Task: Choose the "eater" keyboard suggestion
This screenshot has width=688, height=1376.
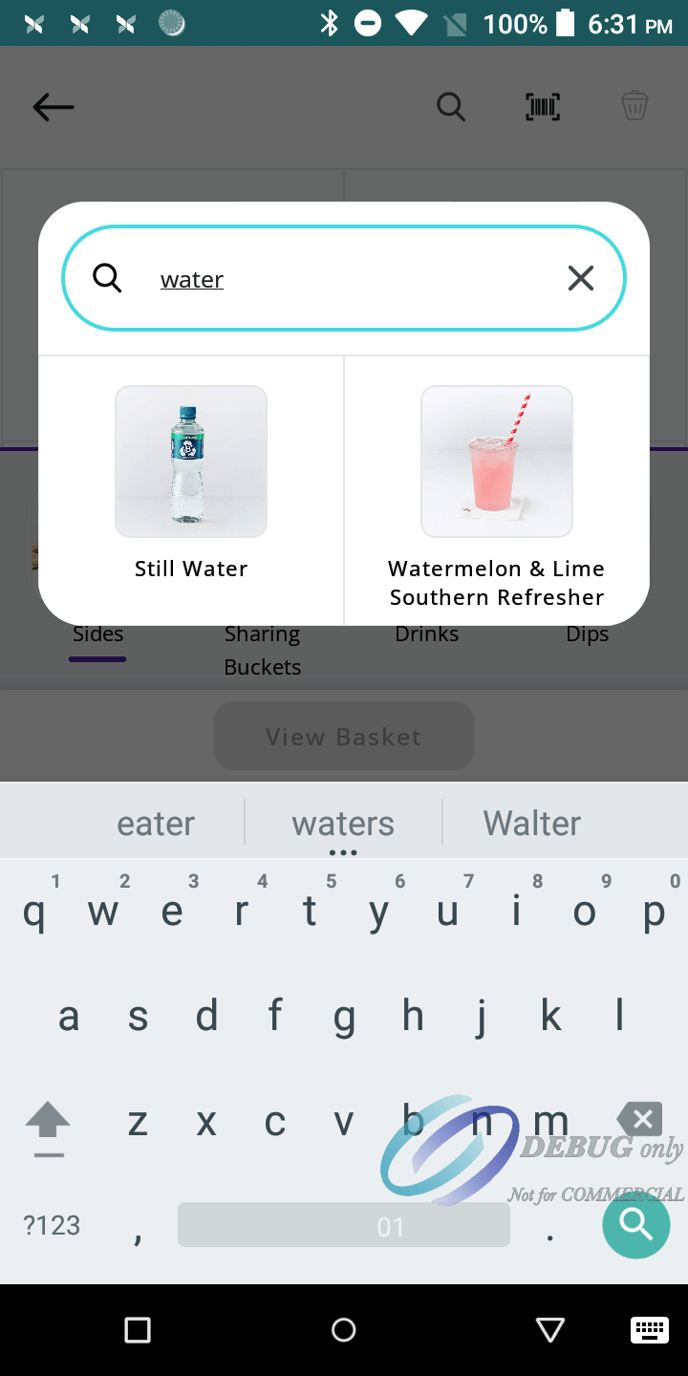Action: pyautogui.click(x=156, y=824)
